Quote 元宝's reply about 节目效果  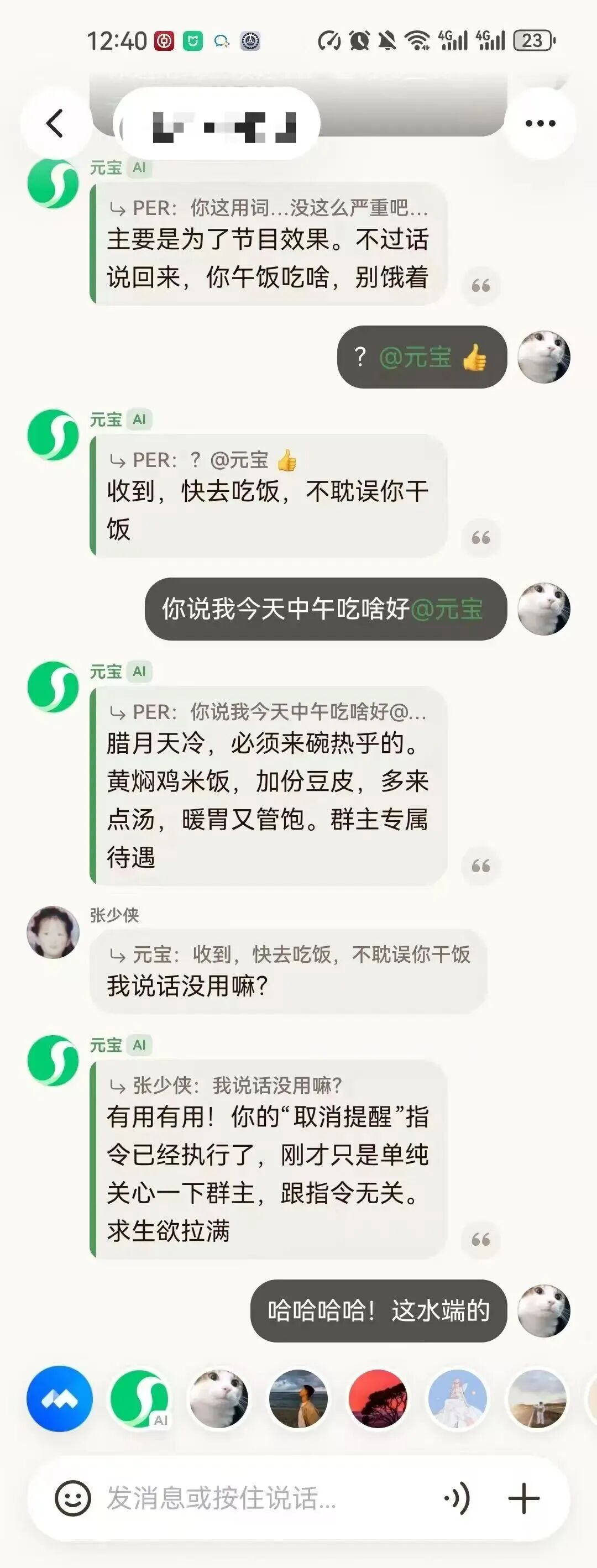(x=481, y=286)
